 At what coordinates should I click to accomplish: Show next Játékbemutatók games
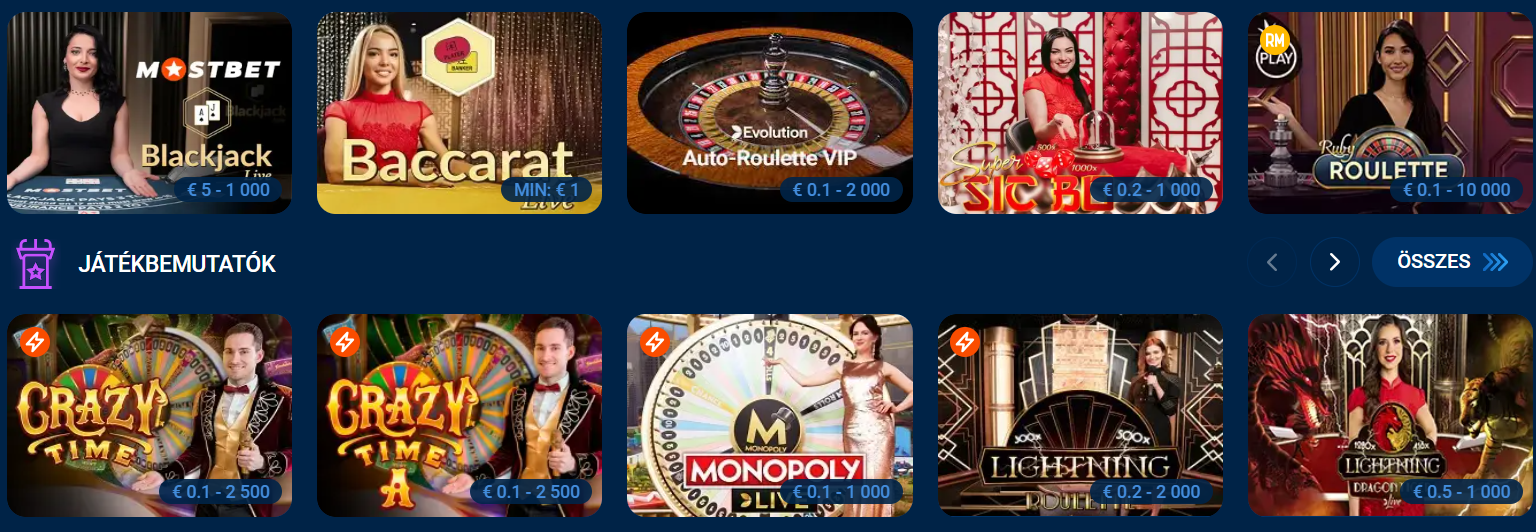pos(1334,263)
